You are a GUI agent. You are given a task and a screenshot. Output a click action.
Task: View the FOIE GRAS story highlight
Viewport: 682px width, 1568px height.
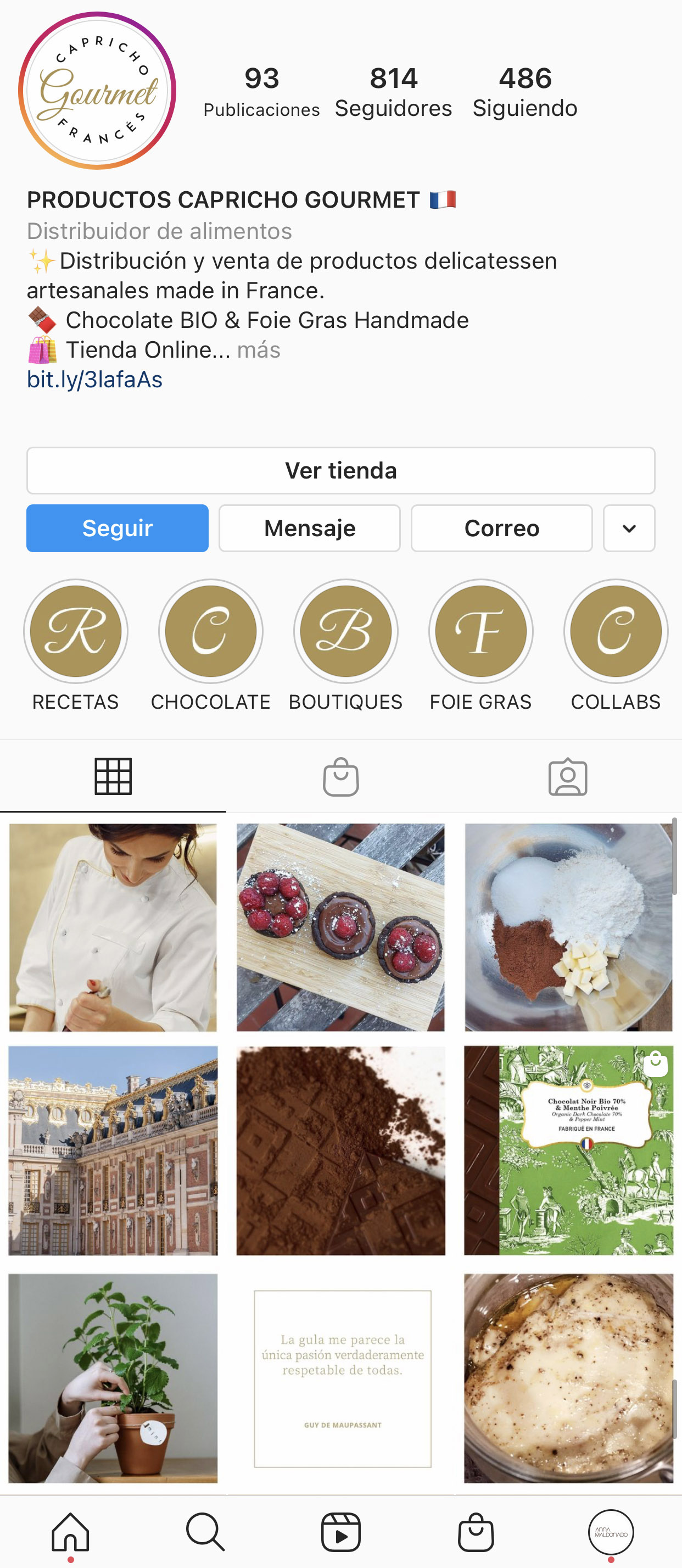pos(480,631)
